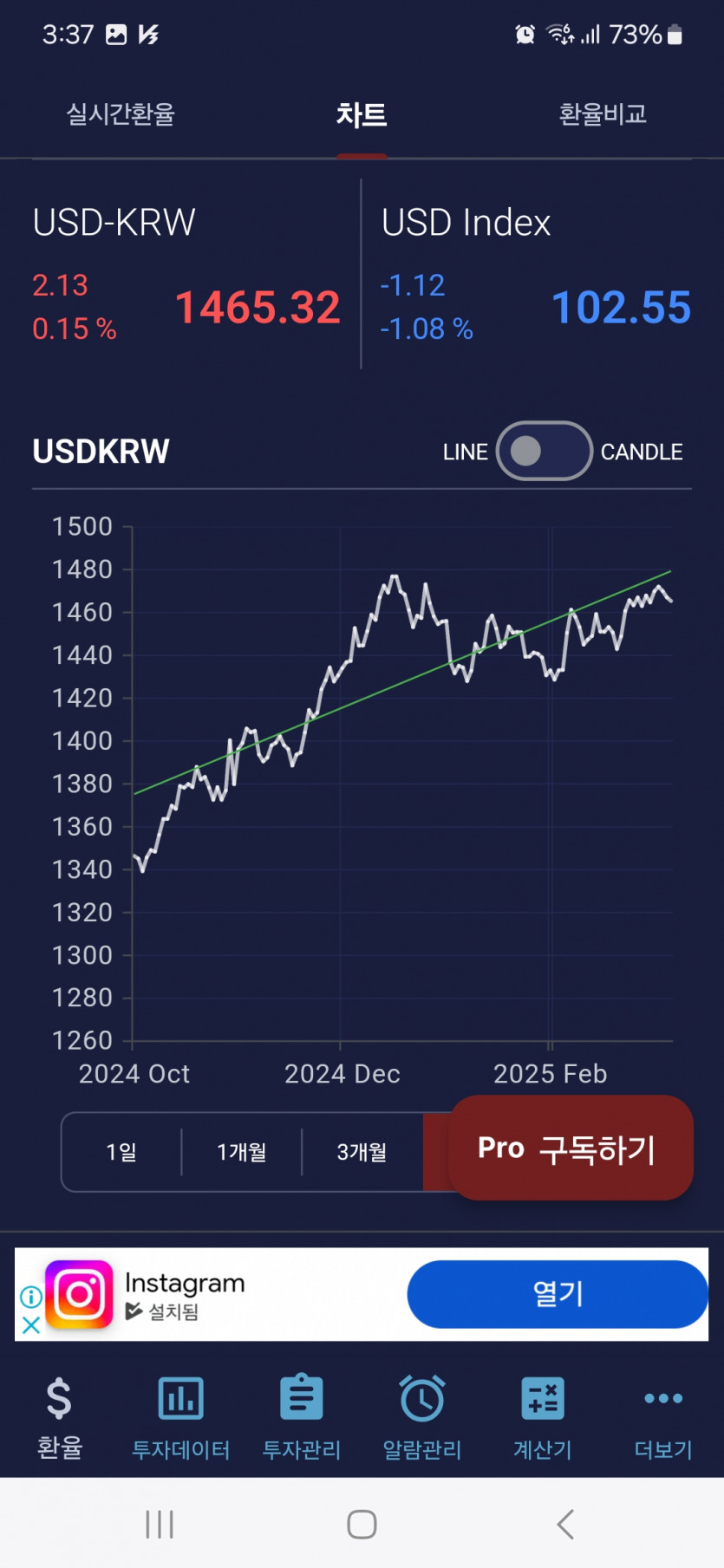Open Instagram via the 열기 button

[x=558, y=1294]
